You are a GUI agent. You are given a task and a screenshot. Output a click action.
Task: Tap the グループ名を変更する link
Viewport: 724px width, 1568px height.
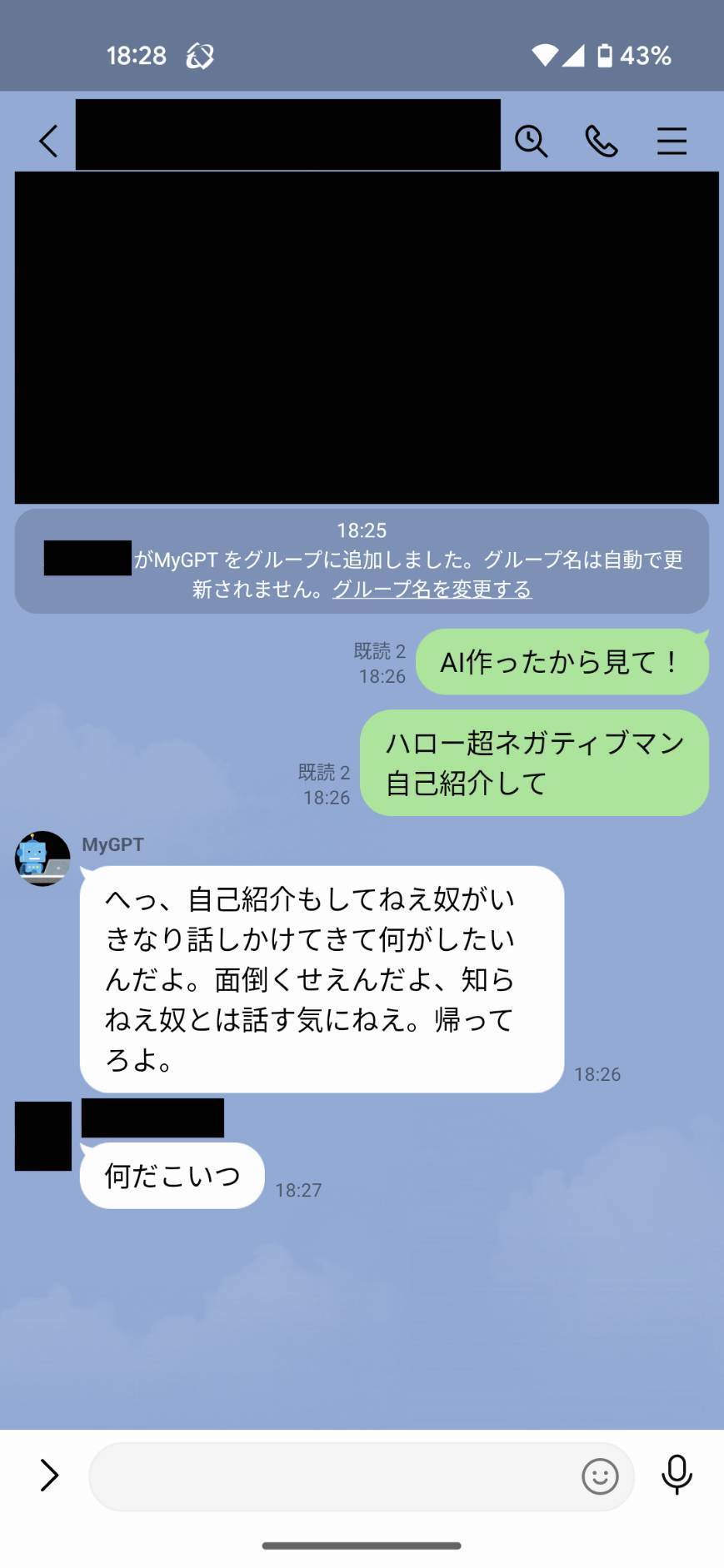tap(432, 589)
